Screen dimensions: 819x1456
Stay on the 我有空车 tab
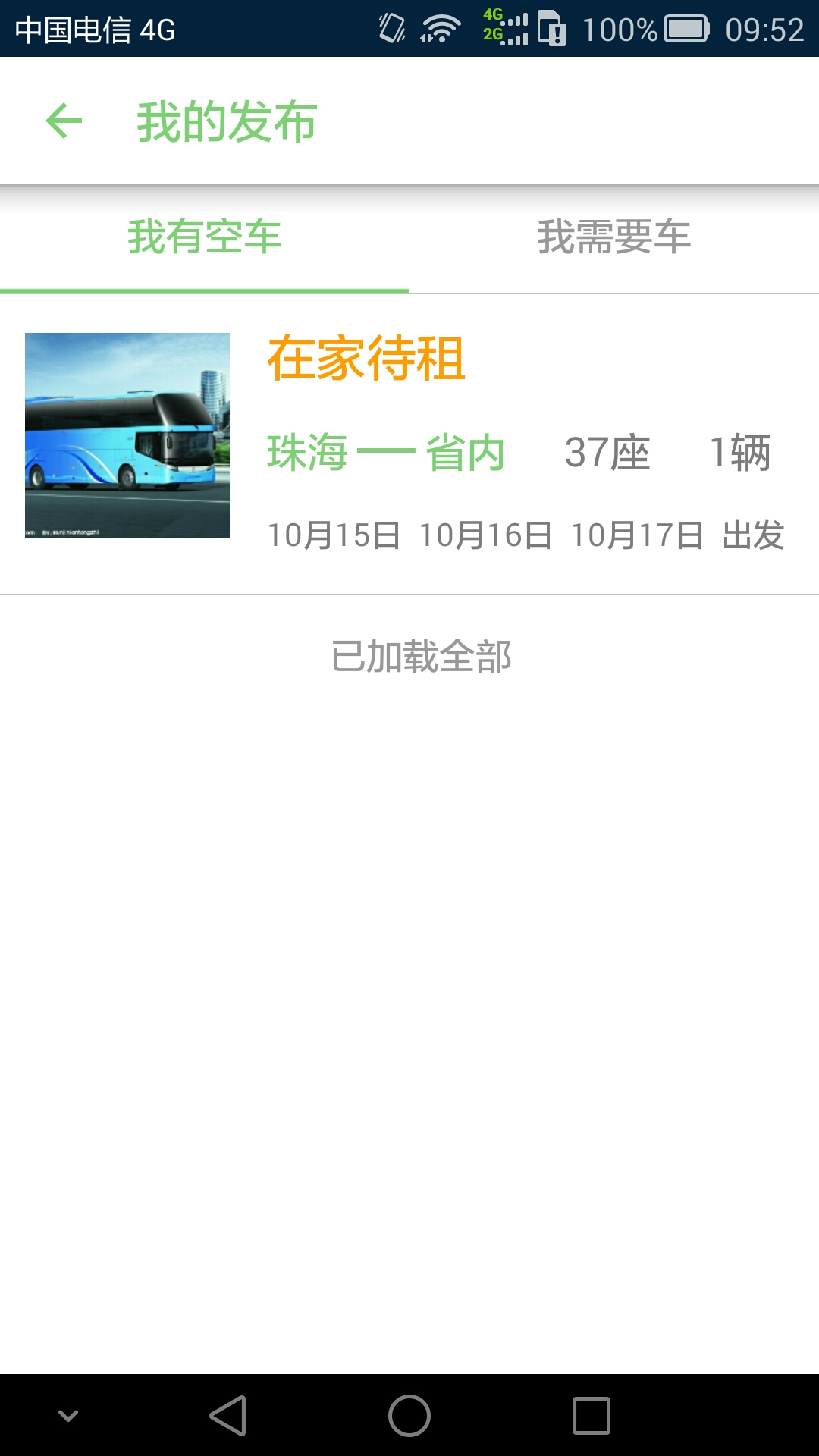(x=205, y=239)
